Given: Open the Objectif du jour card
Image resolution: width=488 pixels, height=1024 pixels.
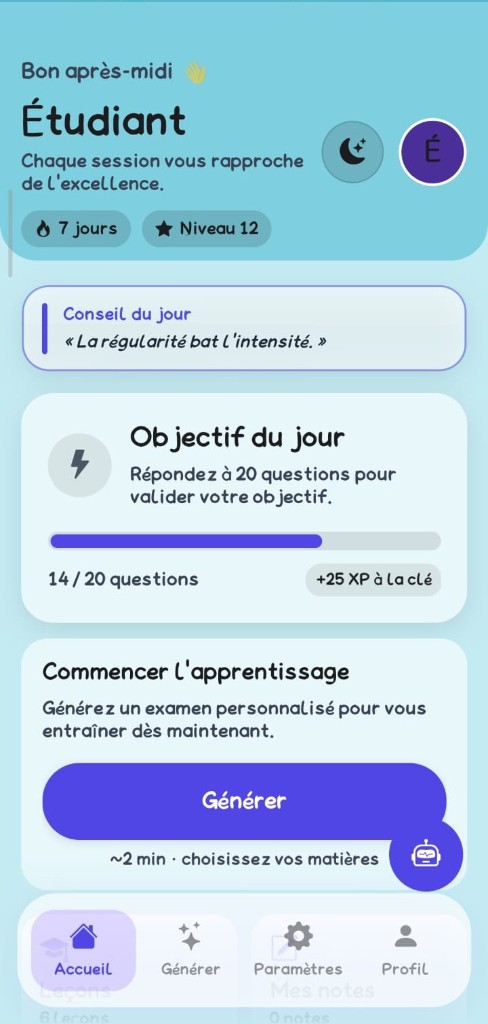Looking at the screenshot, I should pos(244,508).
